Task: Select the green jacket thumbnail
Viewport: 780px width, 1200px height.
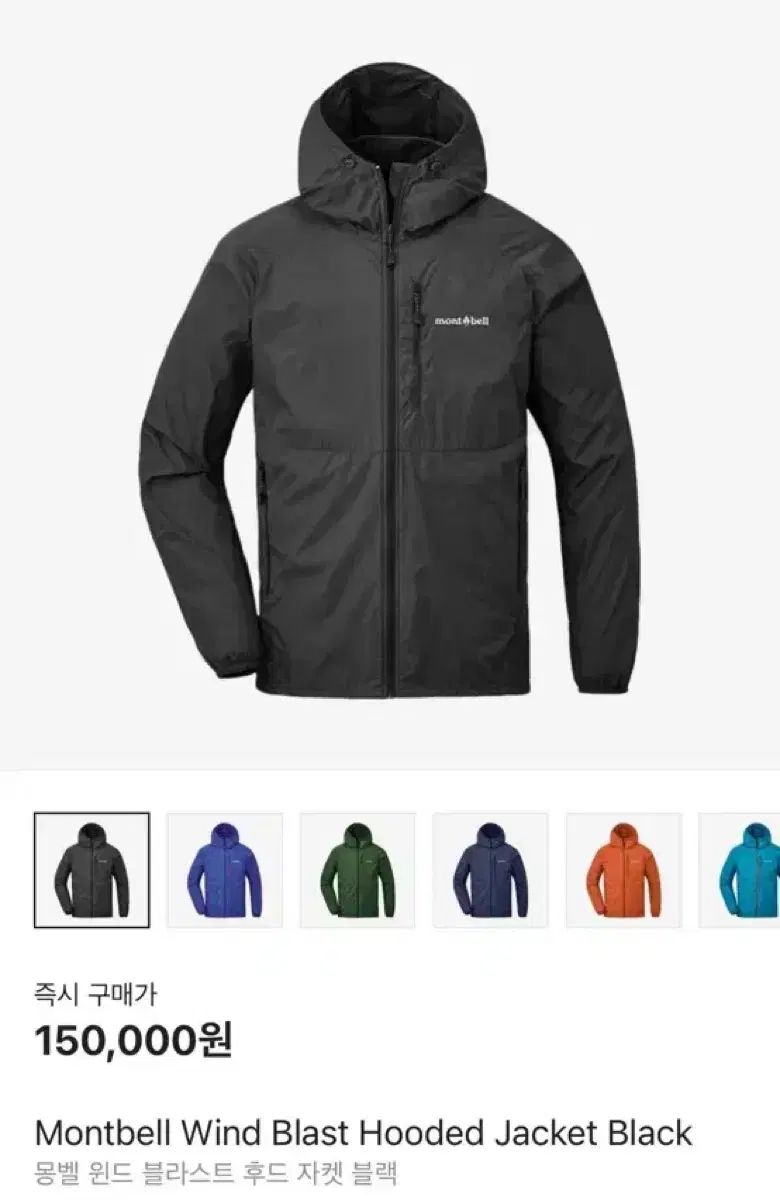Action: pyautogui.click(x=358, y=870)
